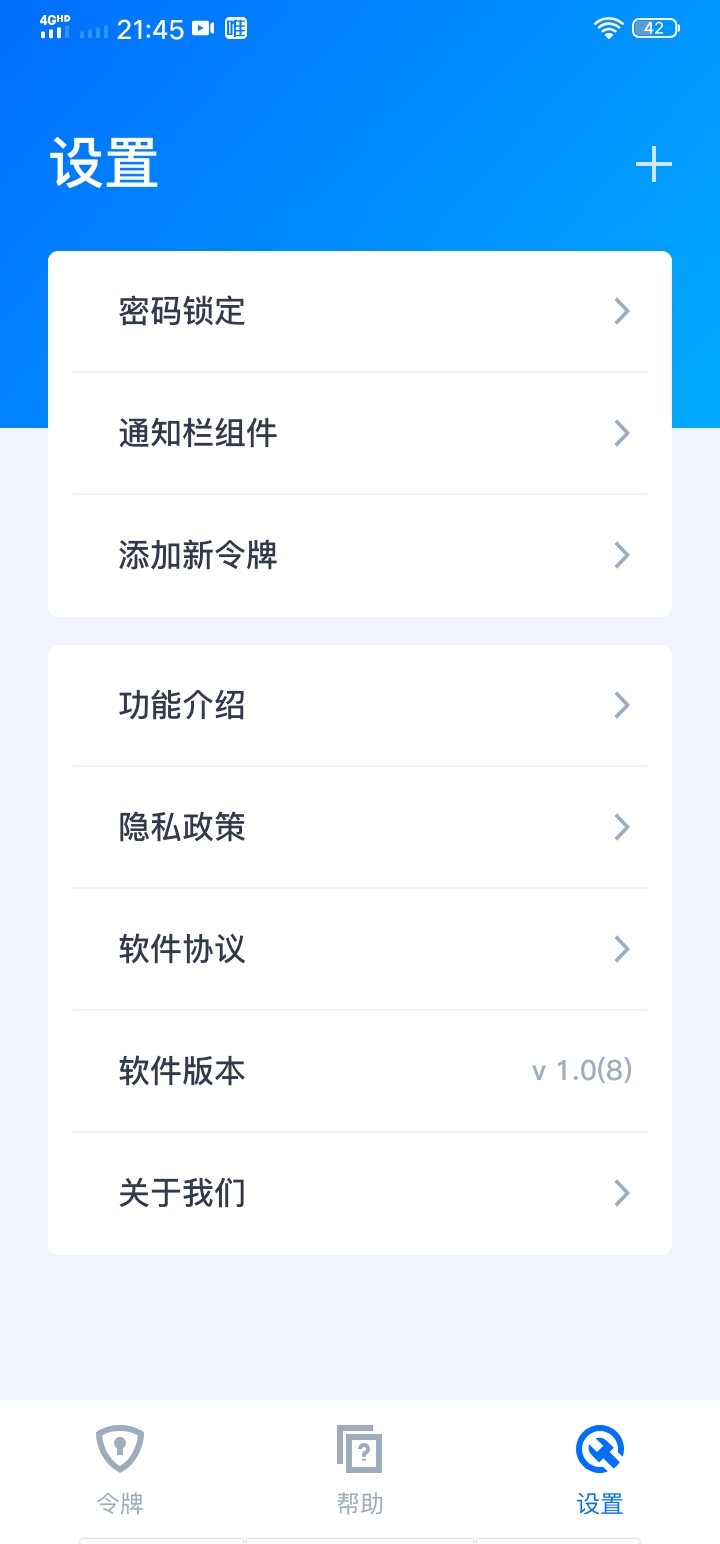Open the 隐私政策 page
Viewport: 720px width, 1544px height.
pyautogui.click(x=360, y=827)
